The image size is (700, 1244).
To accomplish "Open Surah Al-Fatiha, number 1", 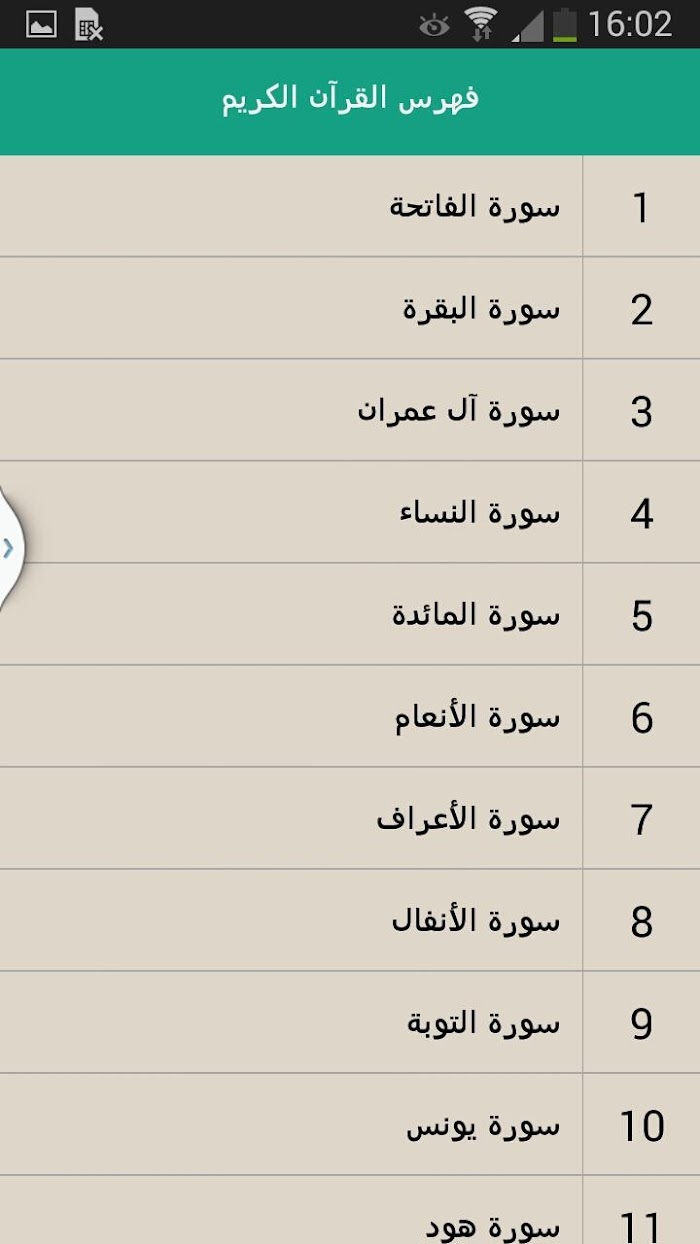I will pos(350,206).
